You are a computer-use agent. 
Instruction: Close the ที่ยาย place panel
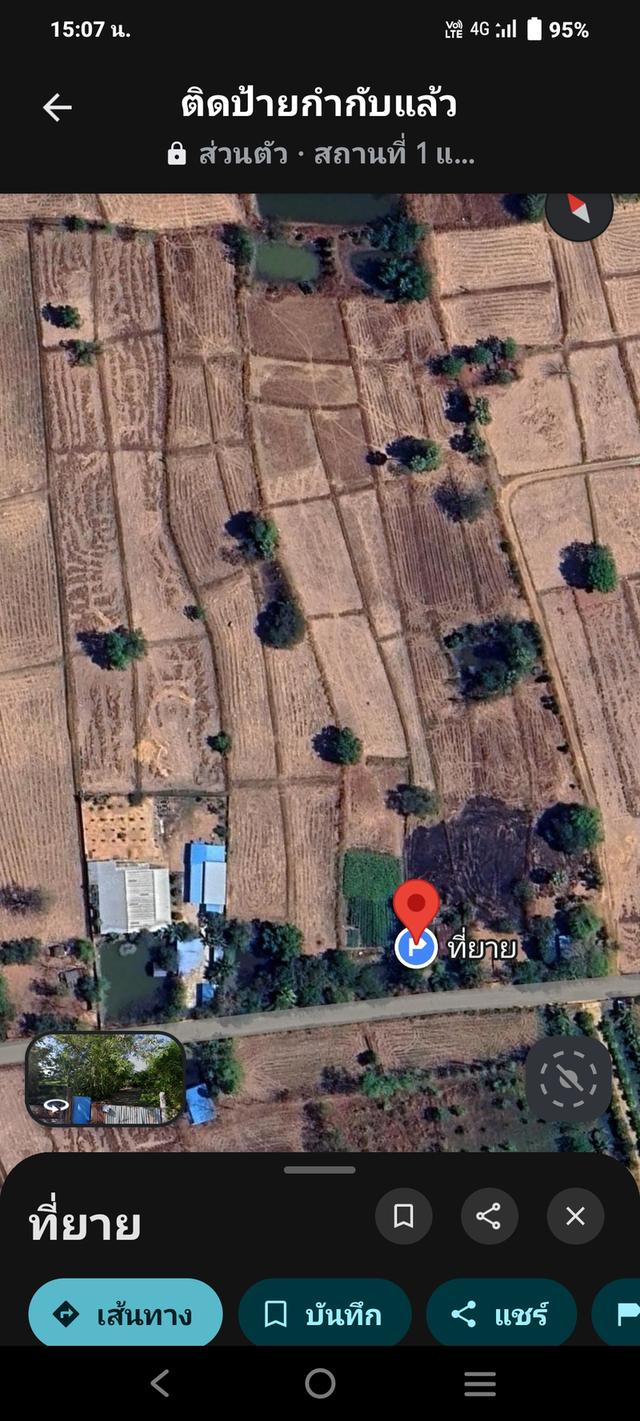(575, 1216)
